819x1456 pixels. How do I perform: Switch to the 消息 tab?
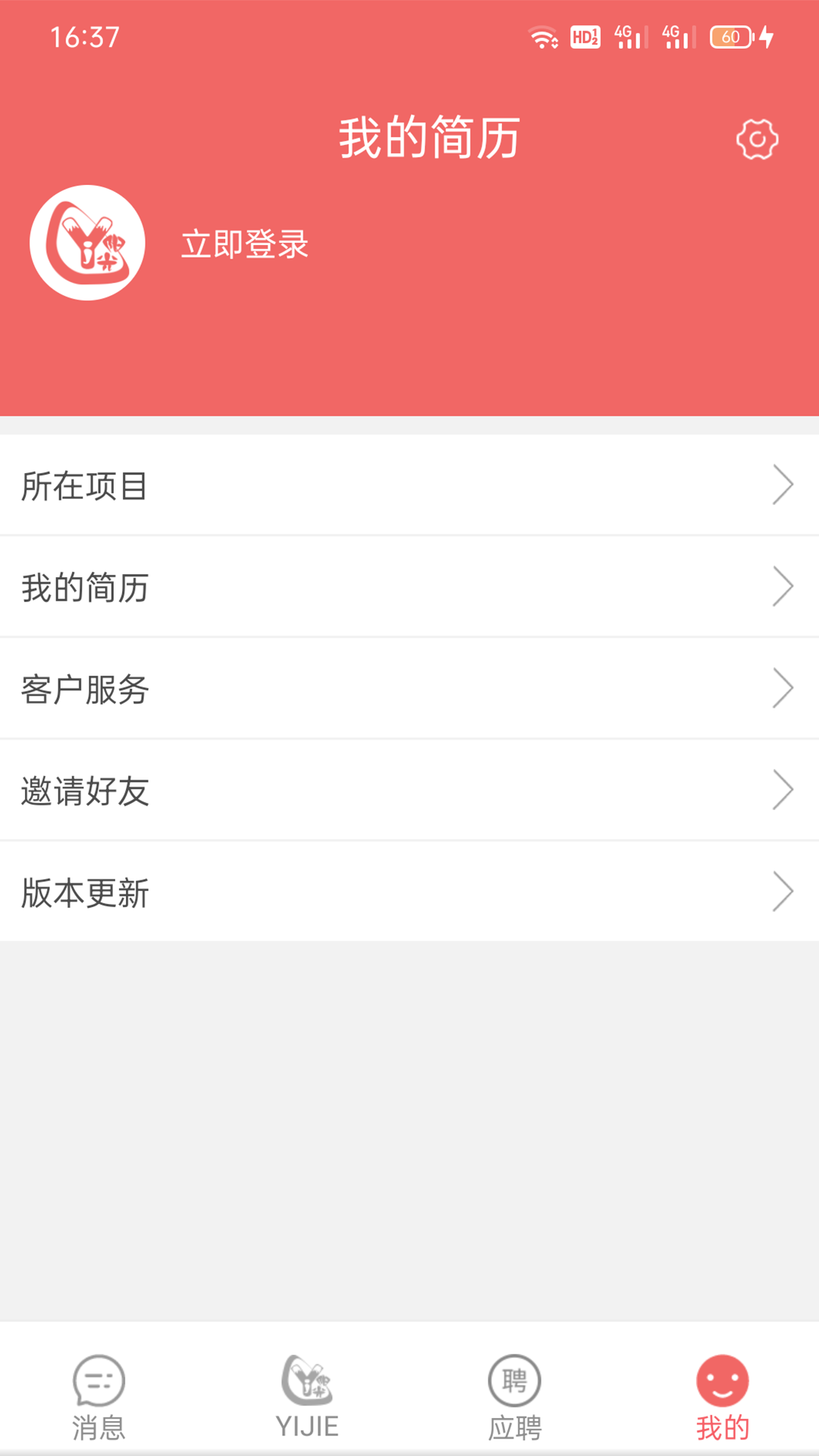point(99,1397)
